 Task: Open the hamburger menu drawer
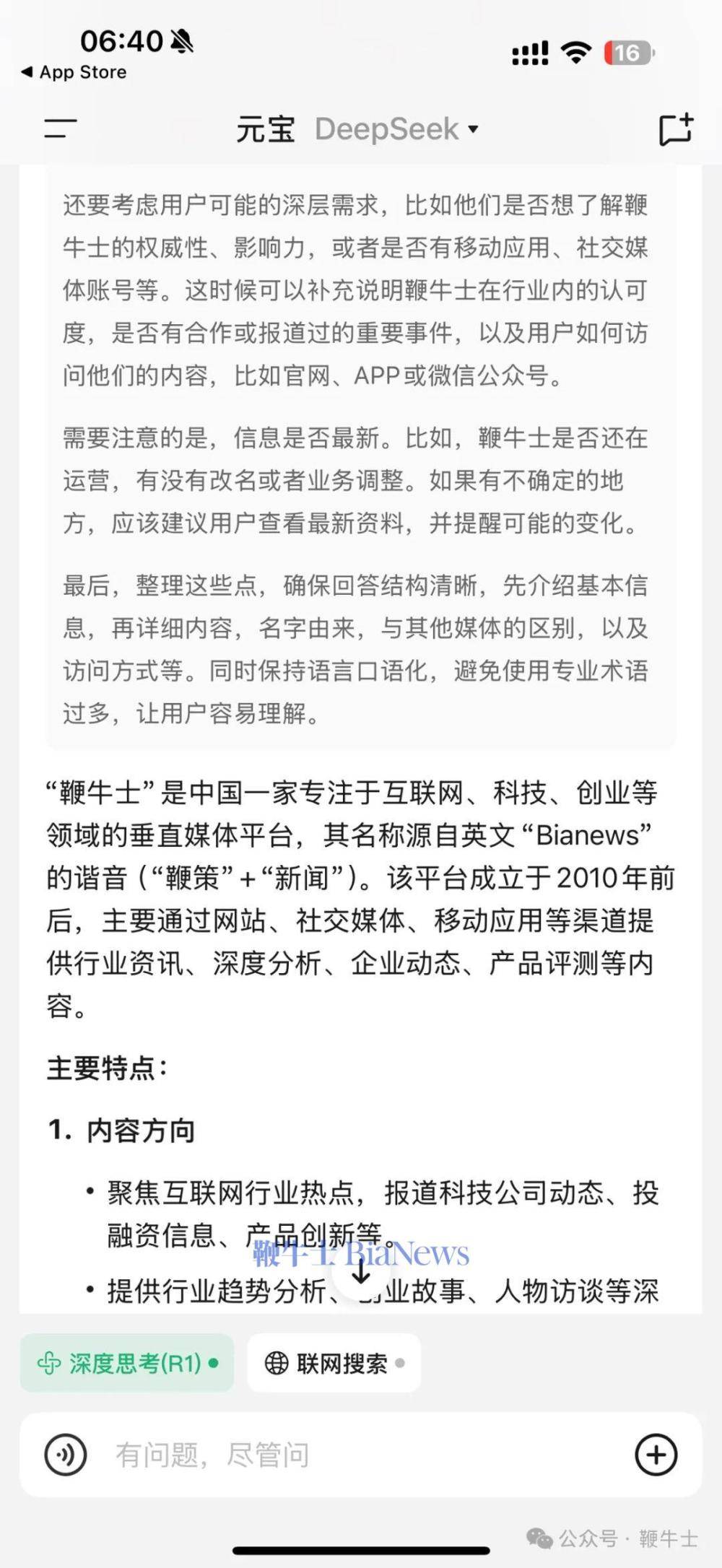pyautogui.click(x=61, y=129)
